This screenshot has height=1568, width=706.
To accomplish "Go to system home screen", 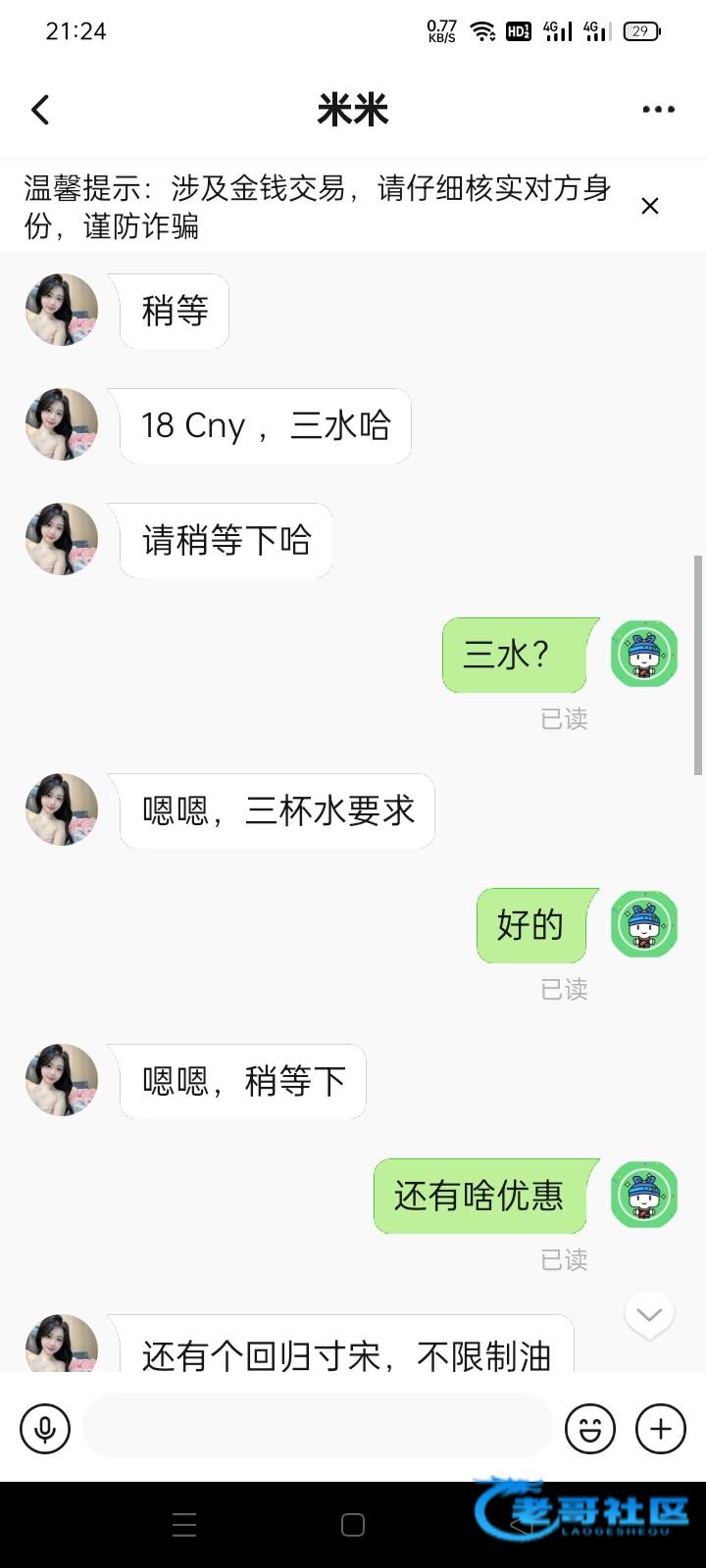I will point(353,1525).
